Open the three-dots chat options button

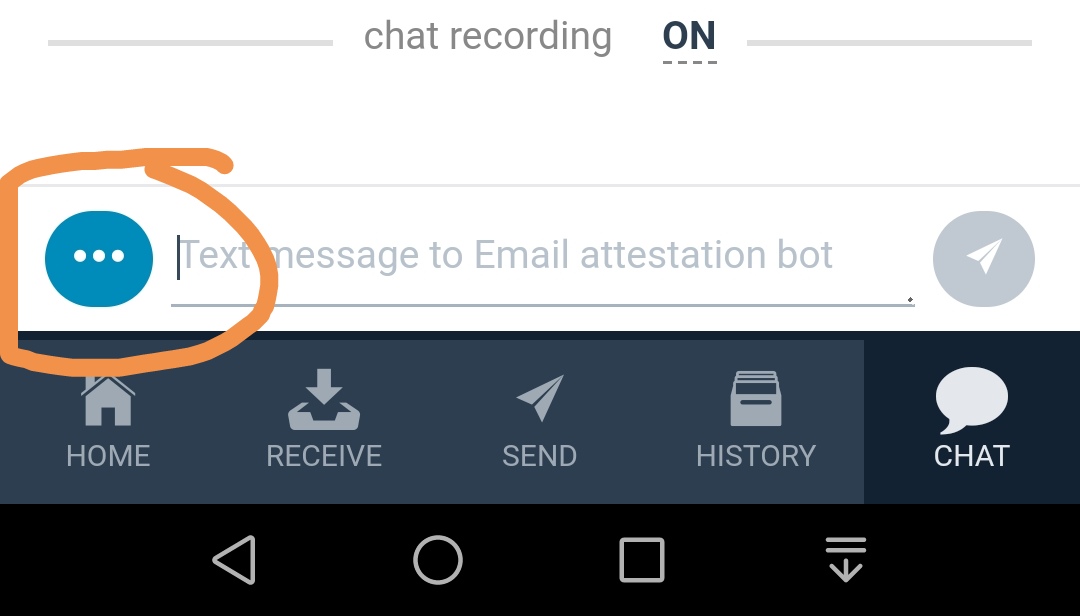[x=99, y=258]
